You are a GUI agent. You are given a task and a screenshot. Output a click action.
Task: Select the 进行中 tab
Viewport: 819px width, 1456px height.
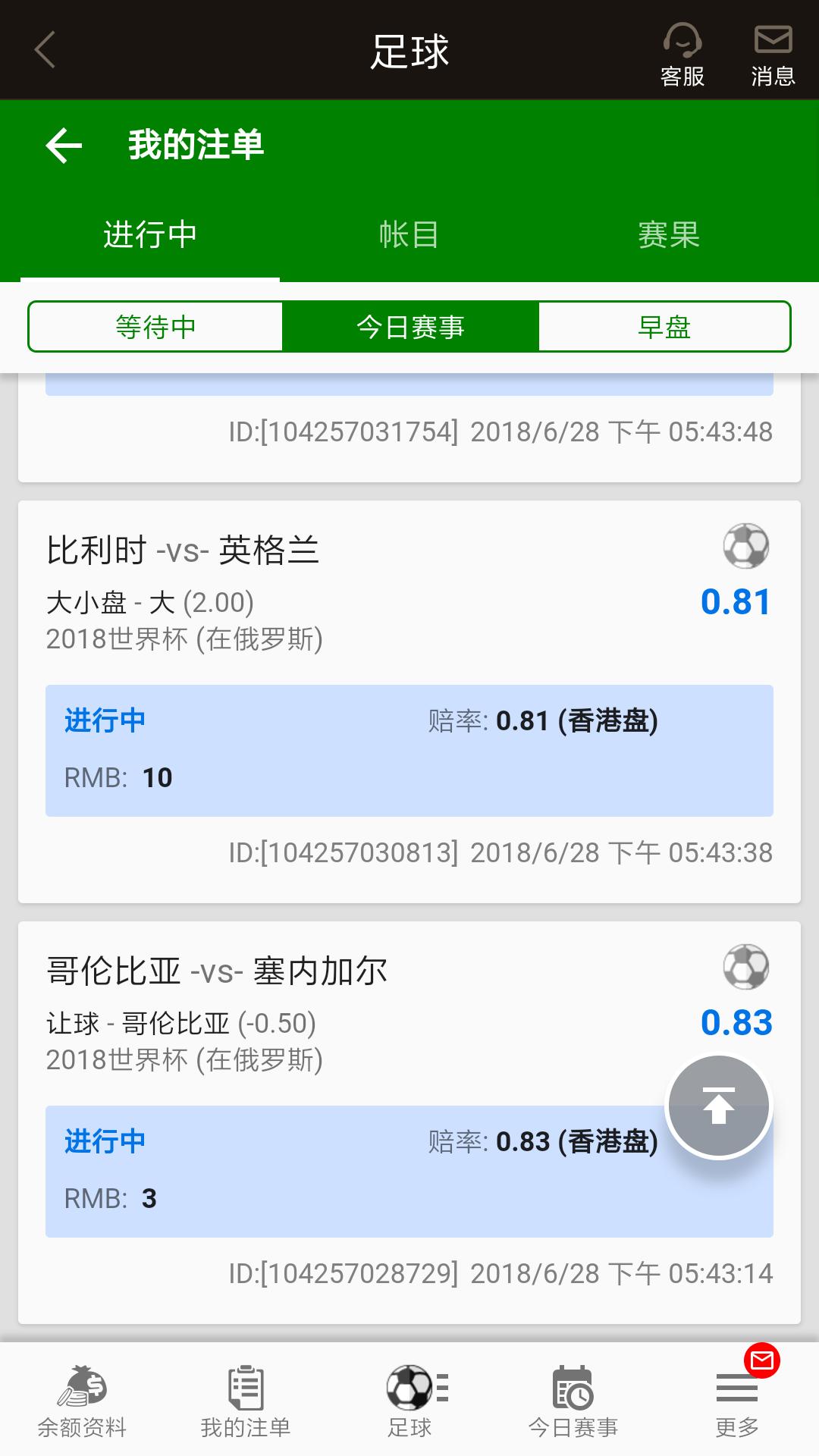pos(150,234)
